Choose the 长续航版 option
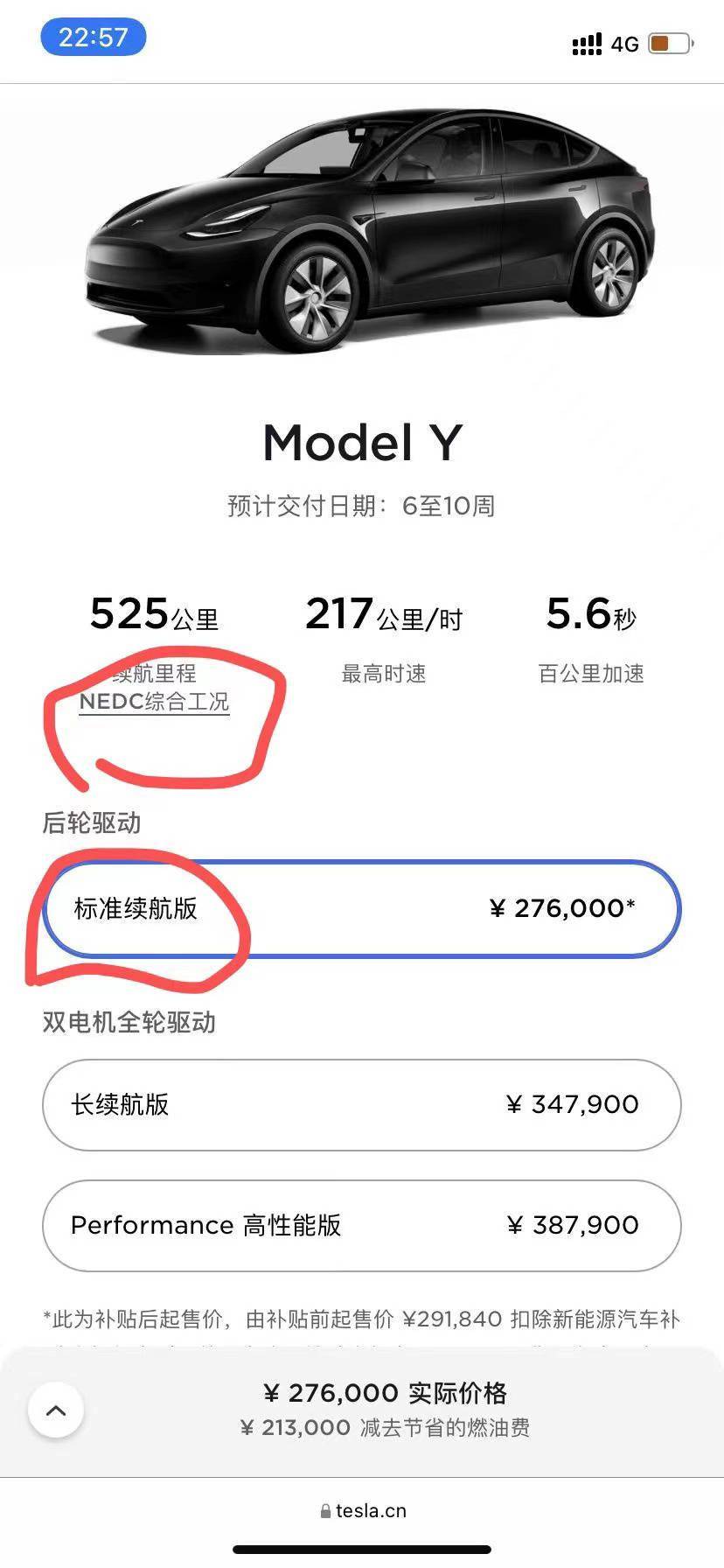Viewport: 724px width, 1568px height. pos(361,1104)
